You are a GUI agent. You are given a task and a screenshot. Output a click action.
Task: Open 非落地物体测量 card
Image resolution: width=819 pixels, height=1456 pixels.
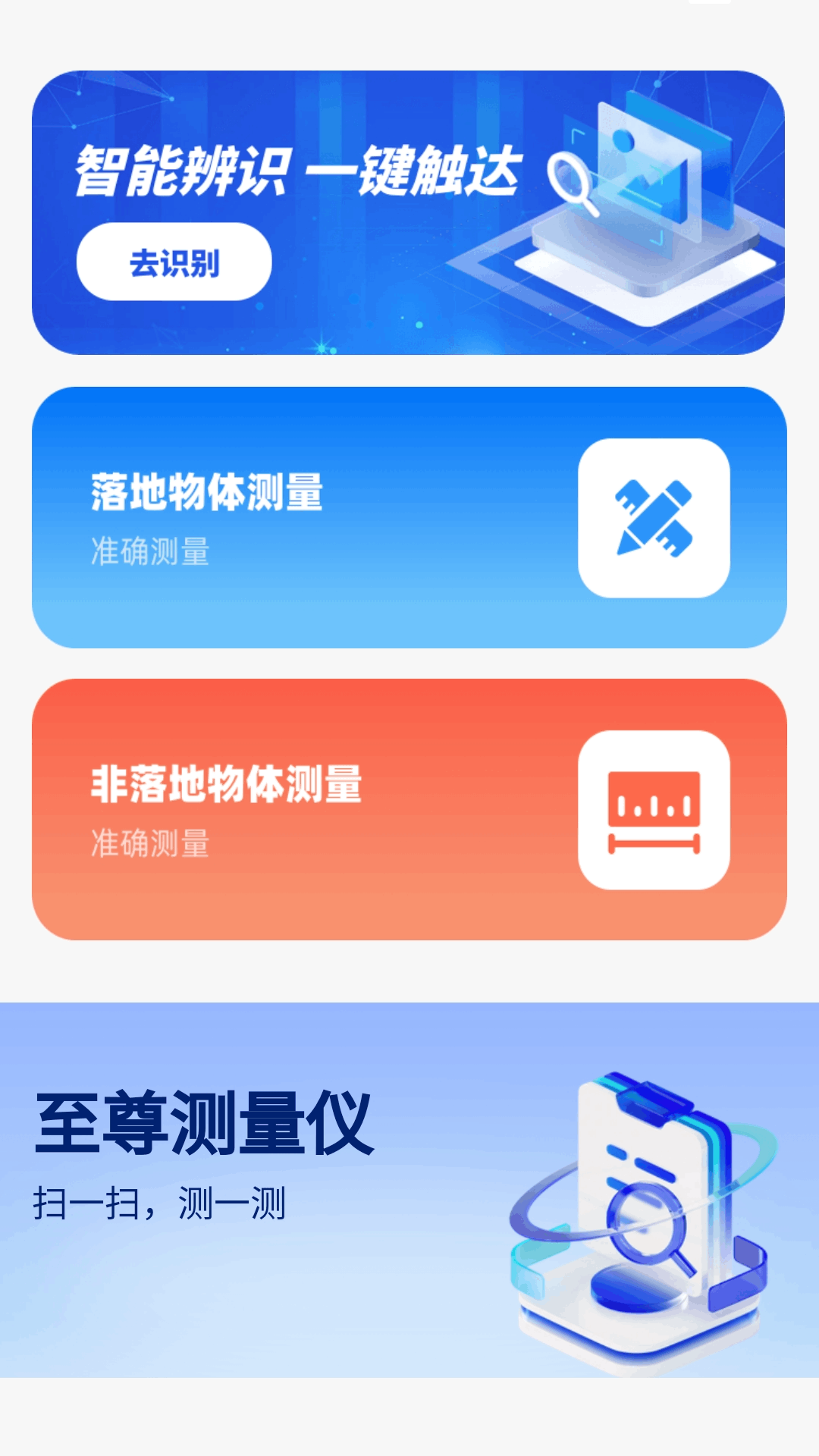409,809
